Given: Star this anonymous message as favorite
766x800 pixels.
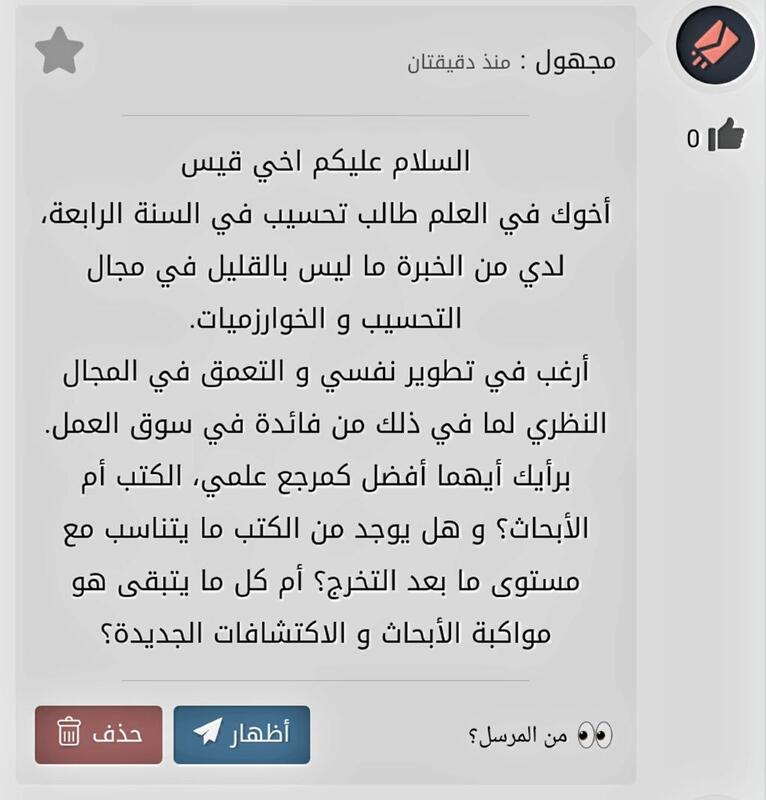Looking at the screenshot, I should [x=58, y=51].
